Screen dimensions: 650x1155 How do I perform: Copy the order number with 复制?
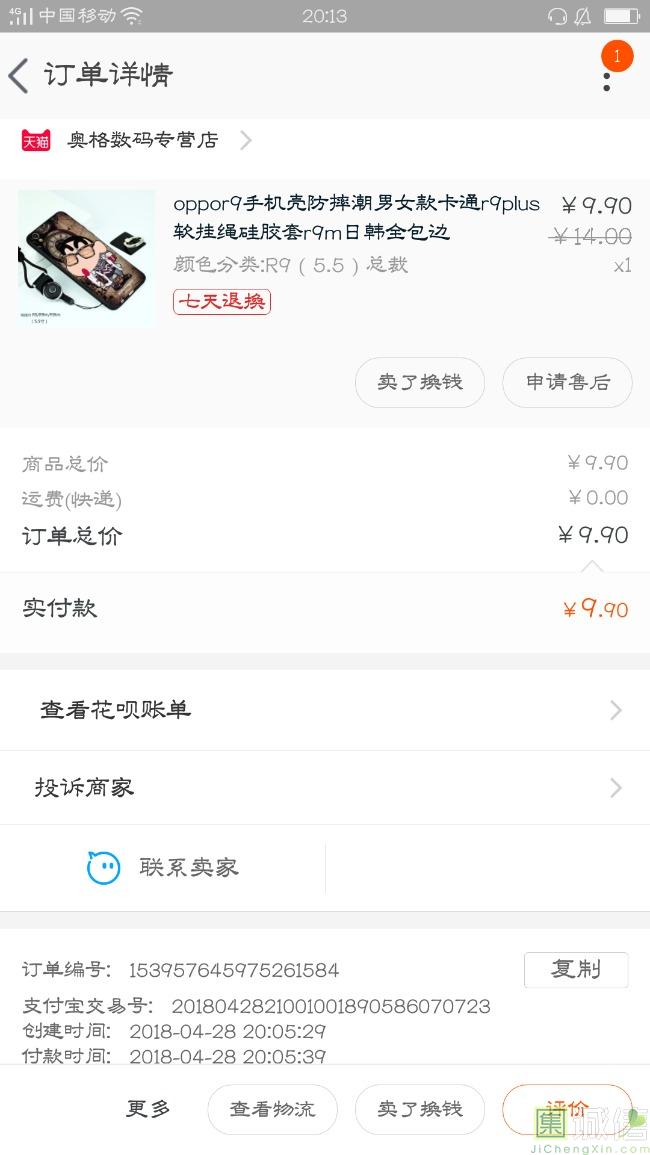pyautogui.click(x=576, y=970)
